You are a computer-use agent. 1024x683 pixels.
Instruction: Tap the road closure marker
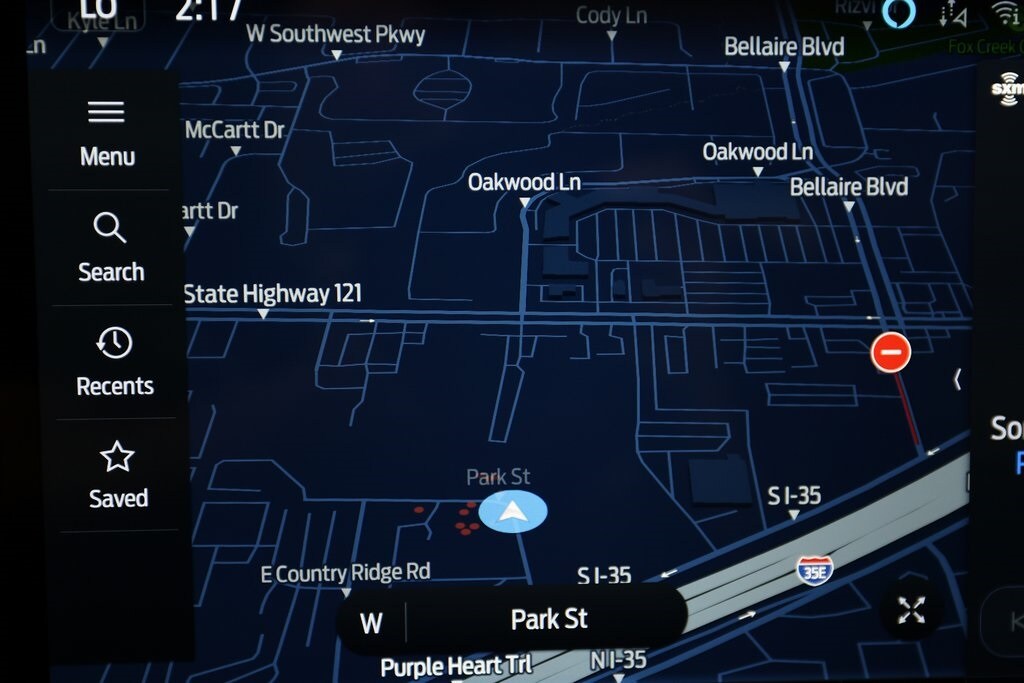[890, 352]
